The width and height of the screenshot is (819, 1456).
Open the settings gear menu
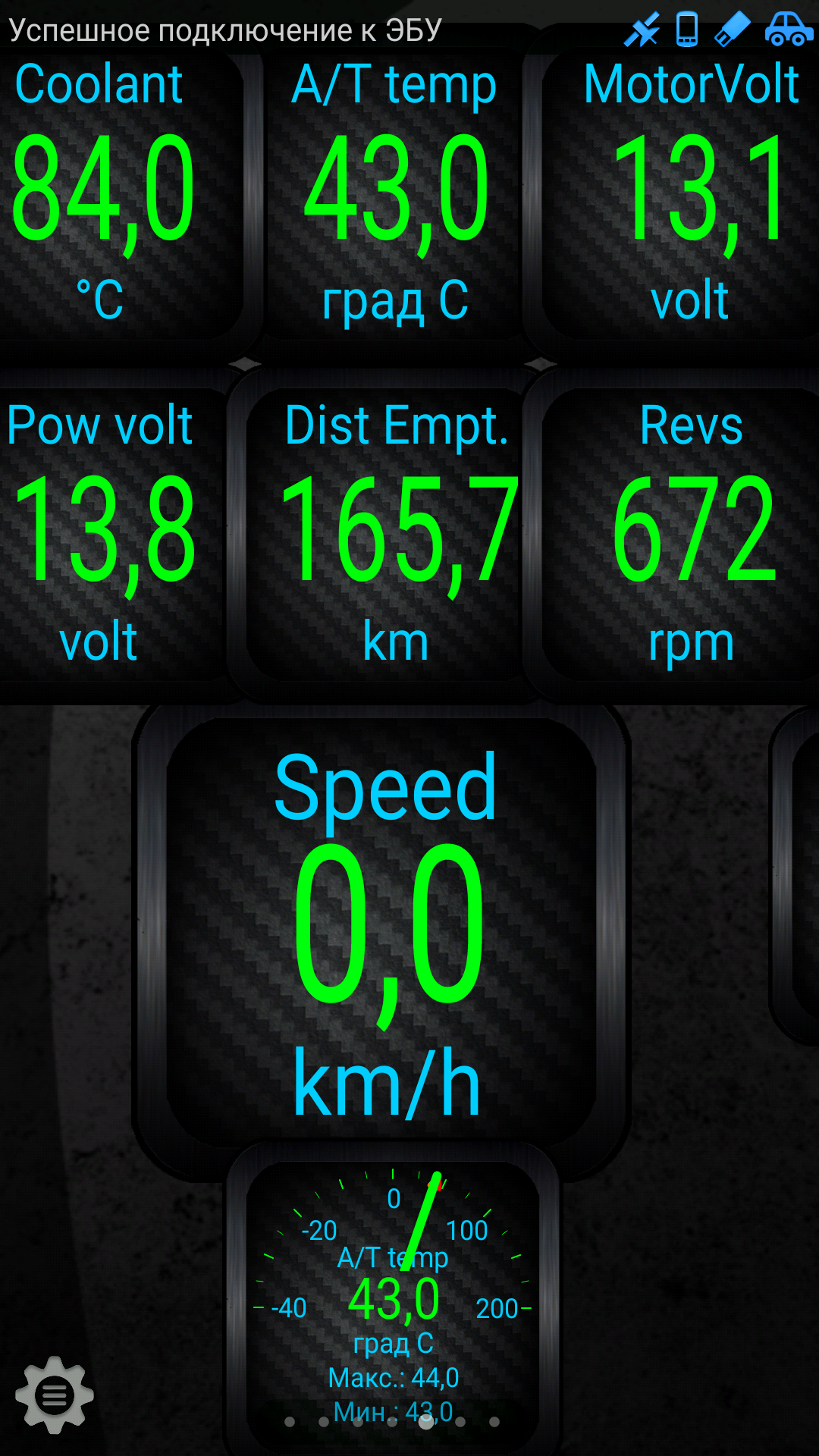coord(55,1394)
